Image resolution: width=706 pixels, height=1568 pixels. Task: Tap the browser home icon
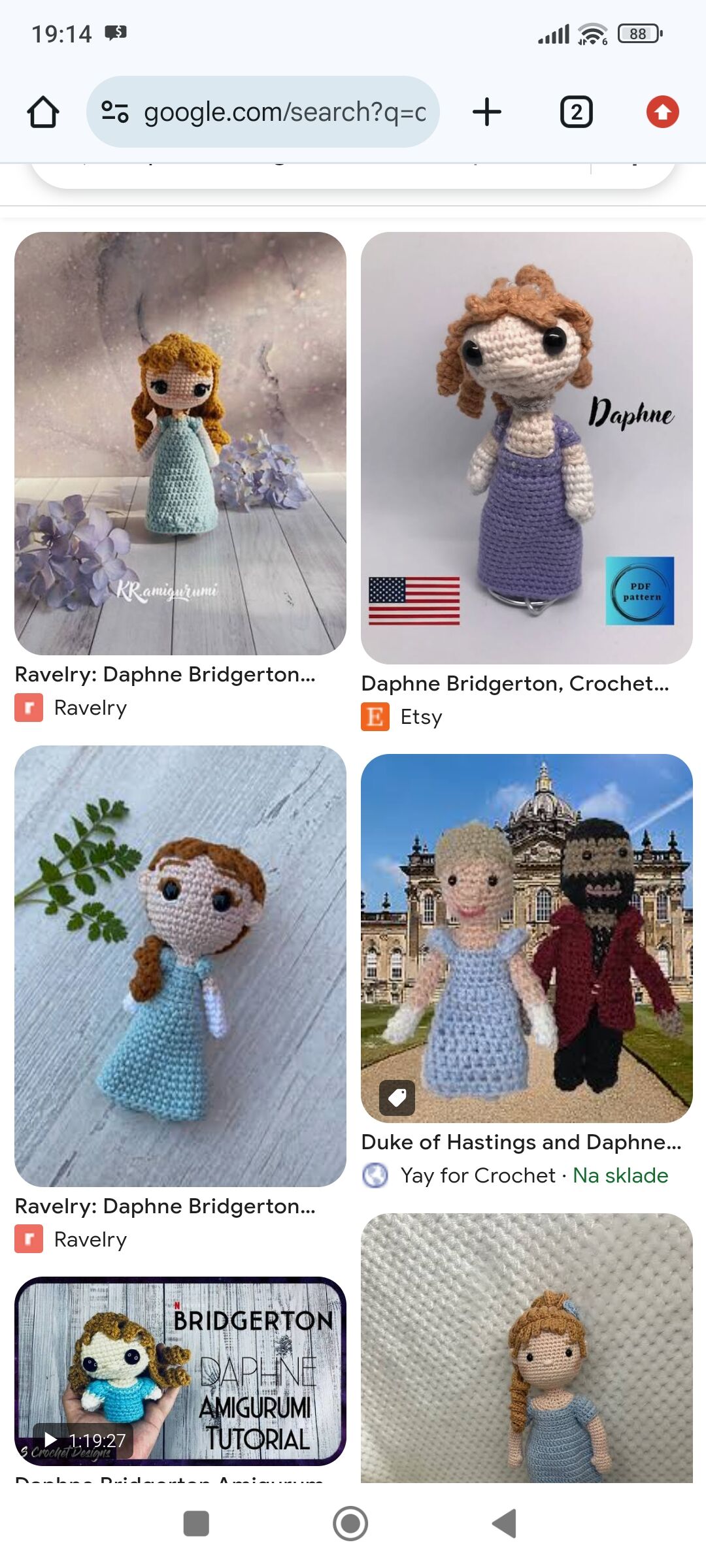(x=43, y=112)
